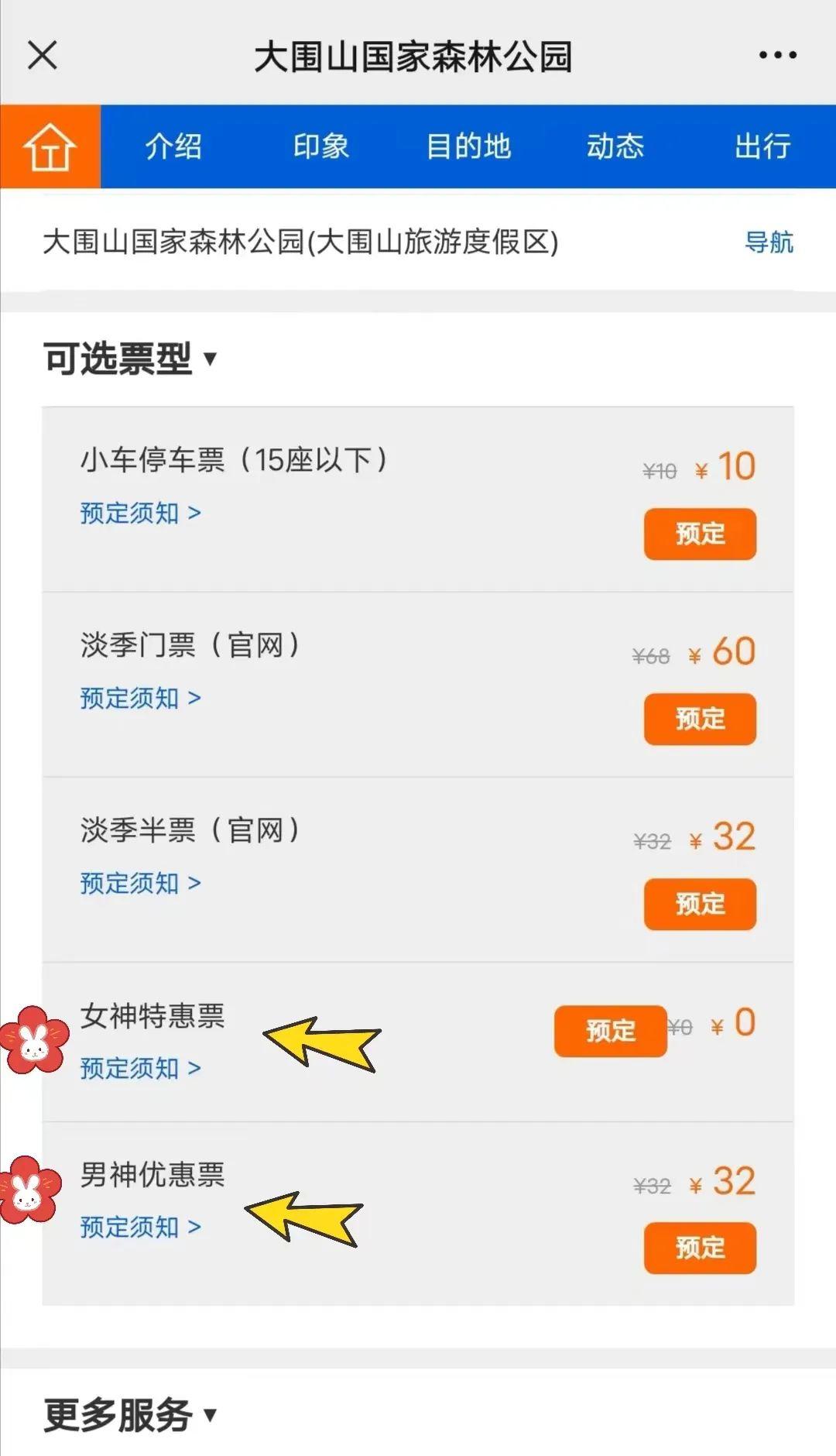Switch to the 出行 tab
The width and height of the screenshot is (836, 1456).
click(x=762, y=146)
